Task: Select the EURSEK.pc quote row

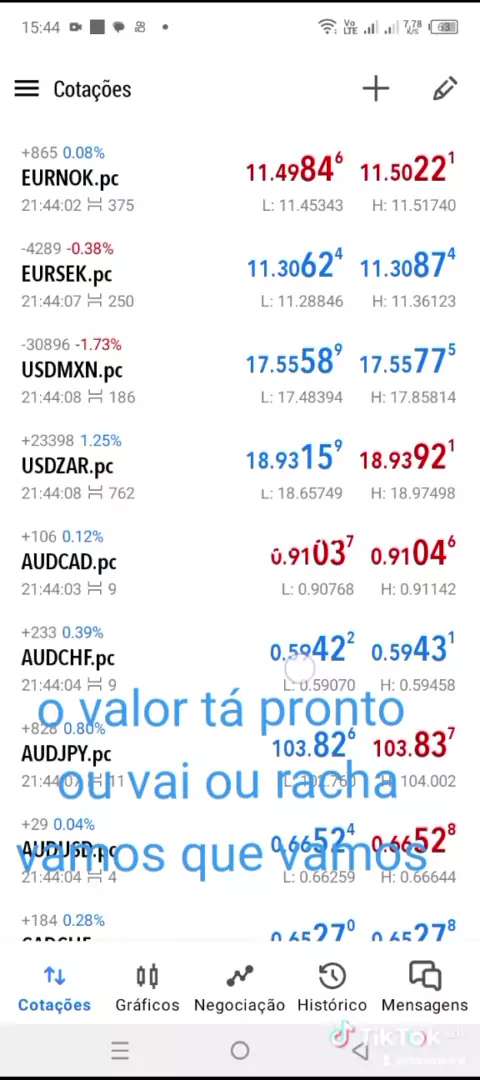Action: (240, 274)
